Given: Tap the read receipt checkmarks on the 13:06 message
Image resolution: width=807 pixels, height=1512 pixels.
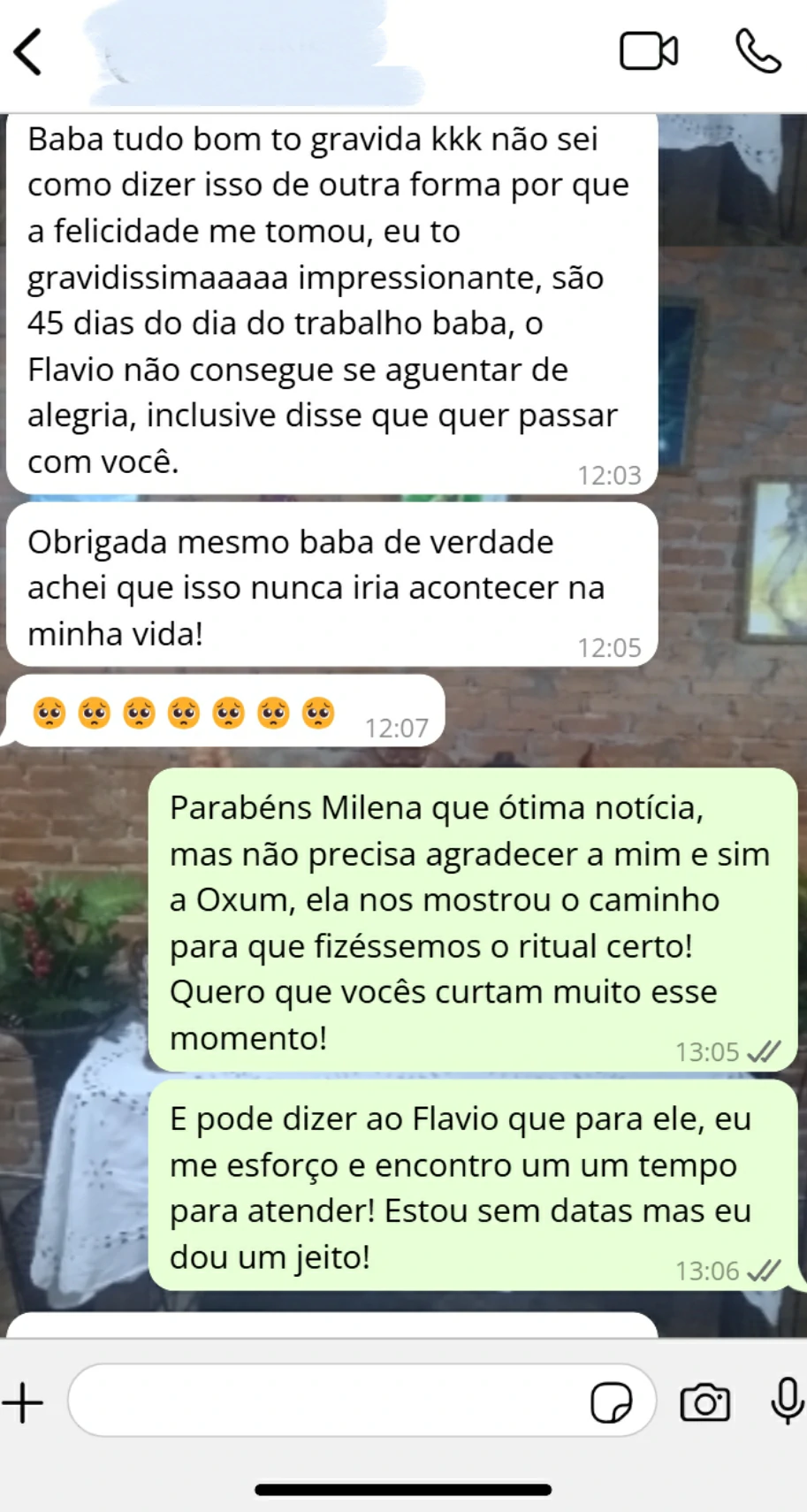Looking at the screenshot, I should (764, 1271).
